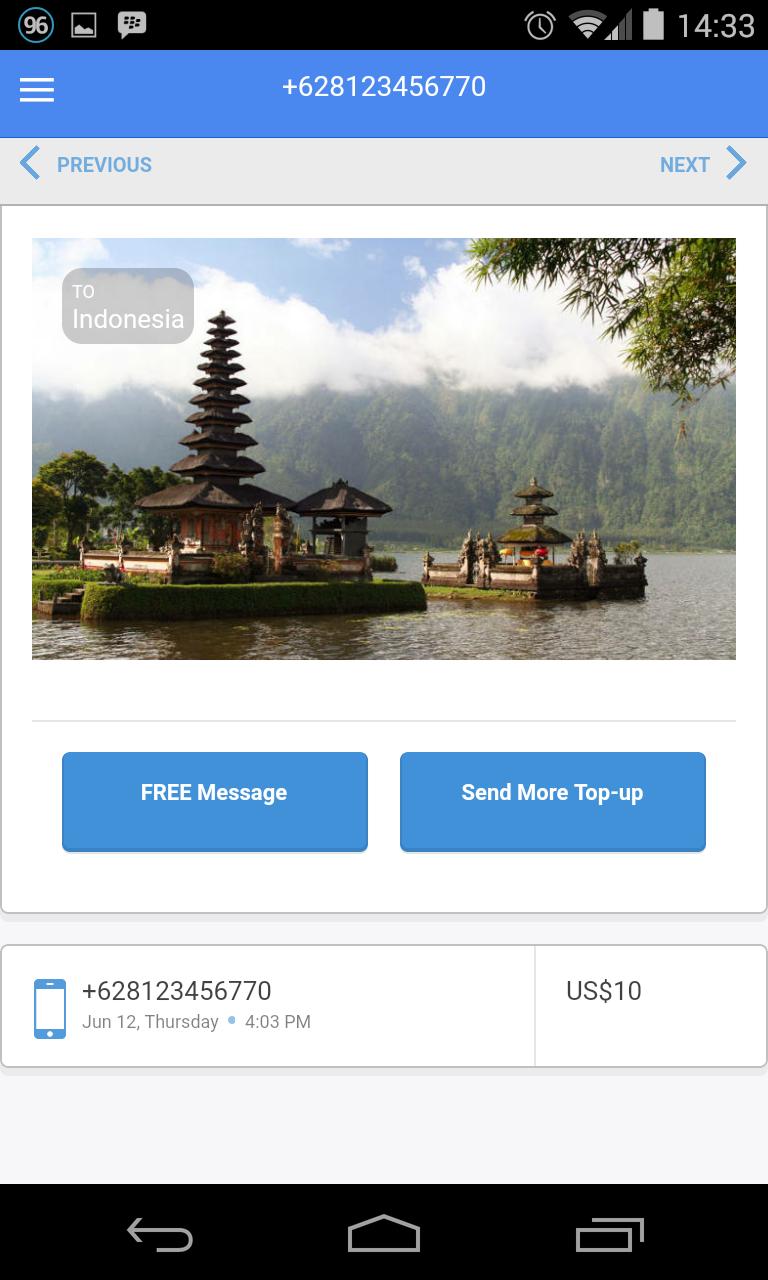Go to the NEXT top-up
This screenshot has height=1280, width=768.
point(702,164)
